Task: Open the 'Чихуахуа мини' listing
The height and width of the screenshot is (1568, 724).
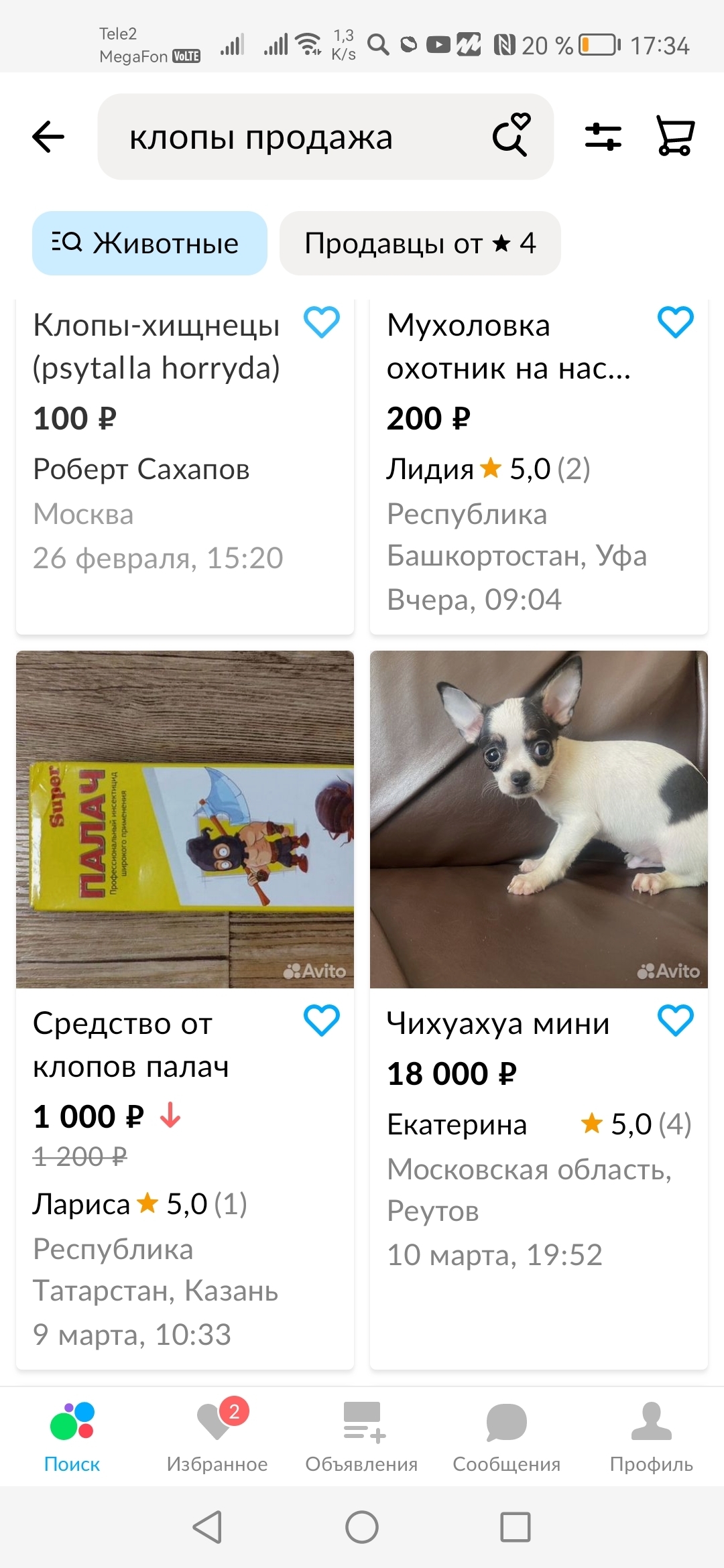Action: (x=539, y=820)
